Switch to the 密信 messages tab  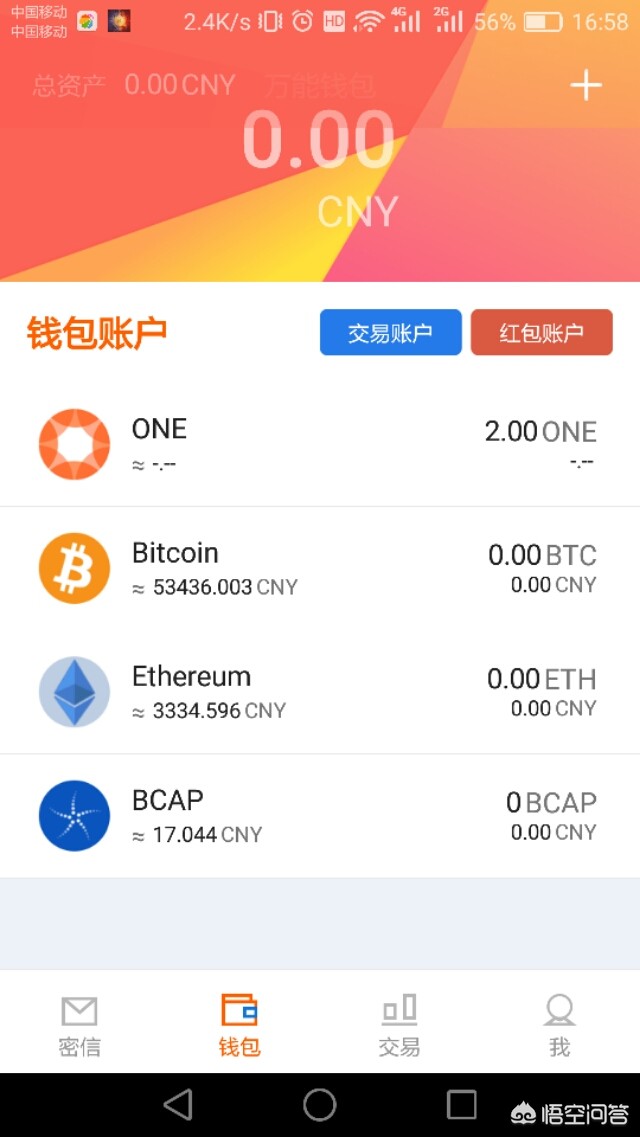tap(79, 1025)
